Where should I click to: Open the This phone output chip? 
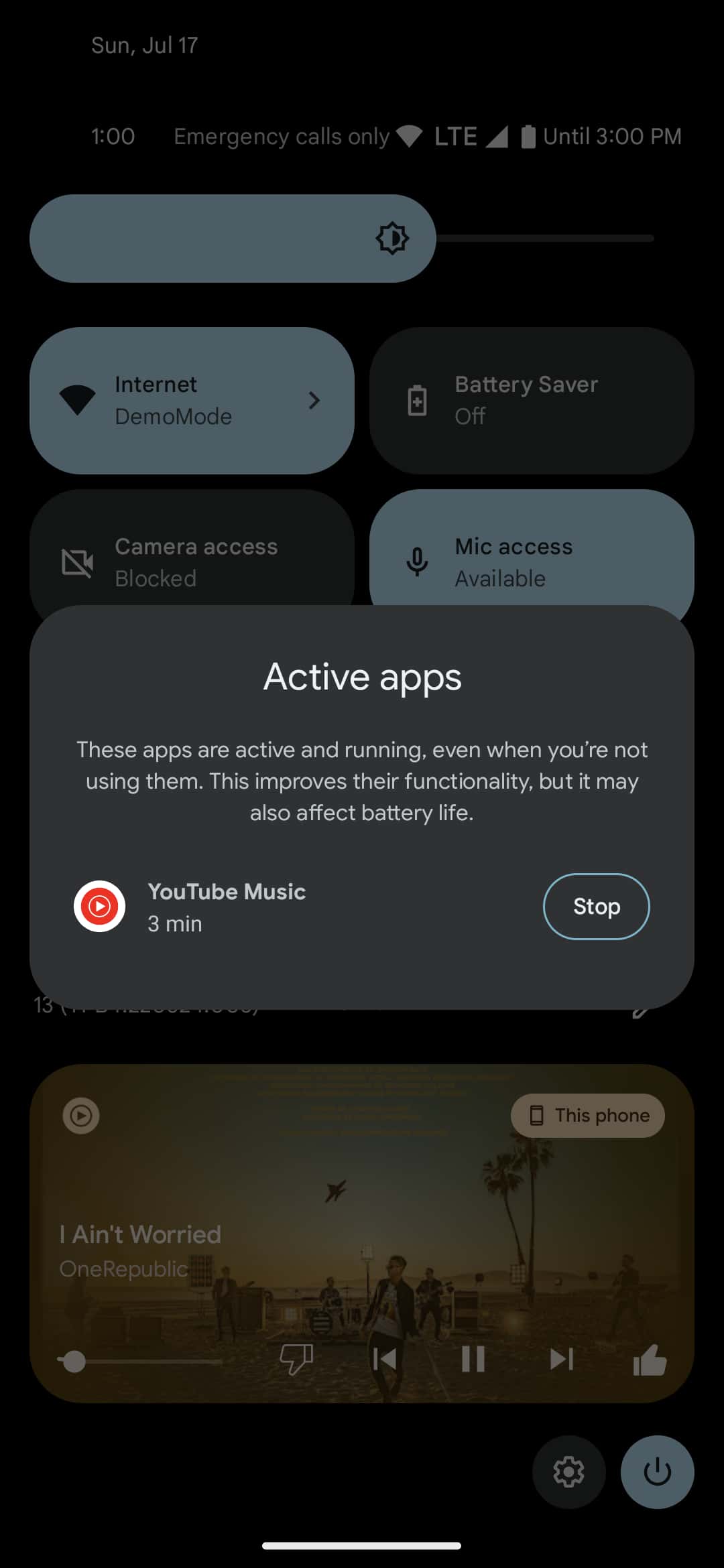pyautogui.click(x=588, y=1116)
